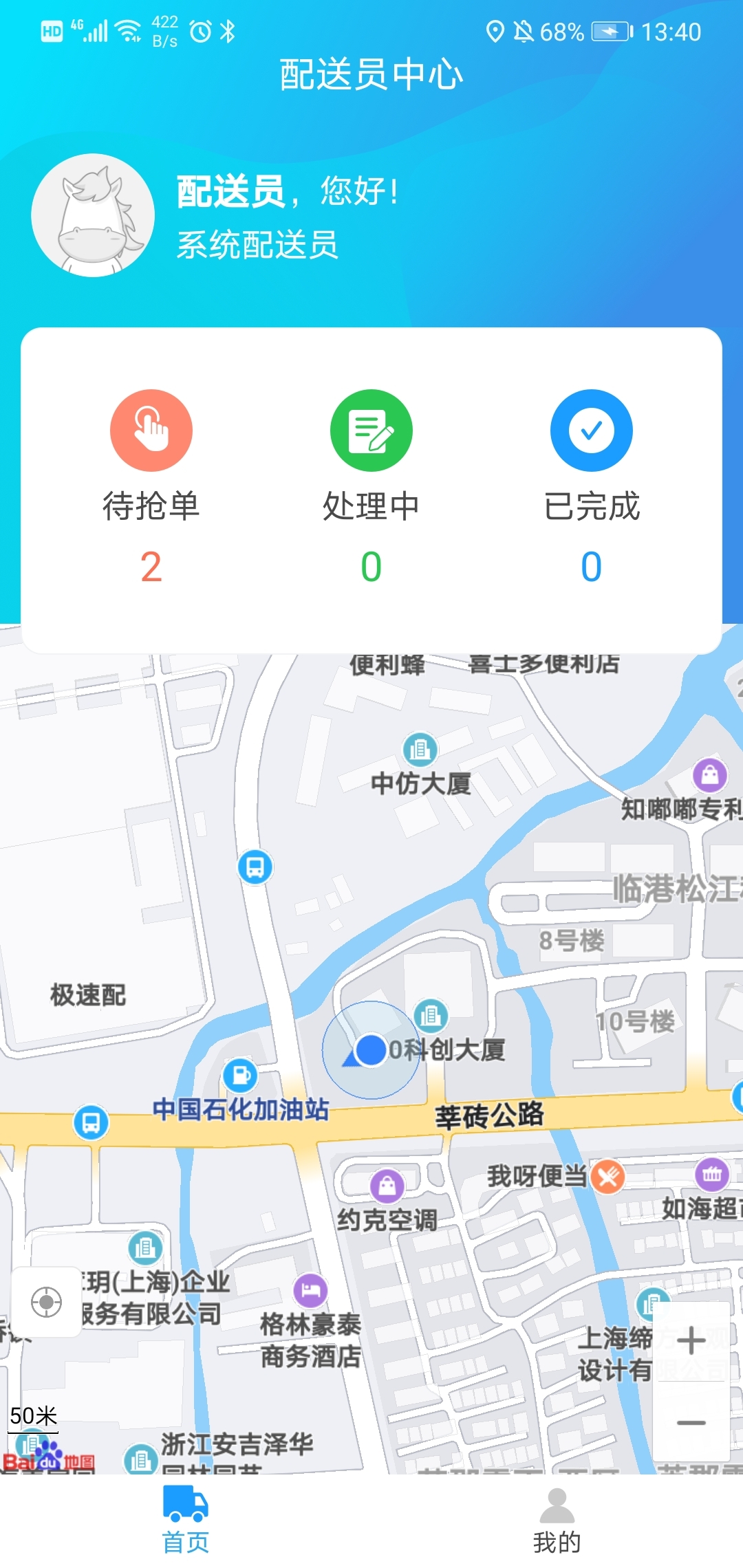The height and width of the screenshot is (1568, 743).
Task: Select the 首页 home tab
Action: pyautogui.click(x=186, y=1521)
